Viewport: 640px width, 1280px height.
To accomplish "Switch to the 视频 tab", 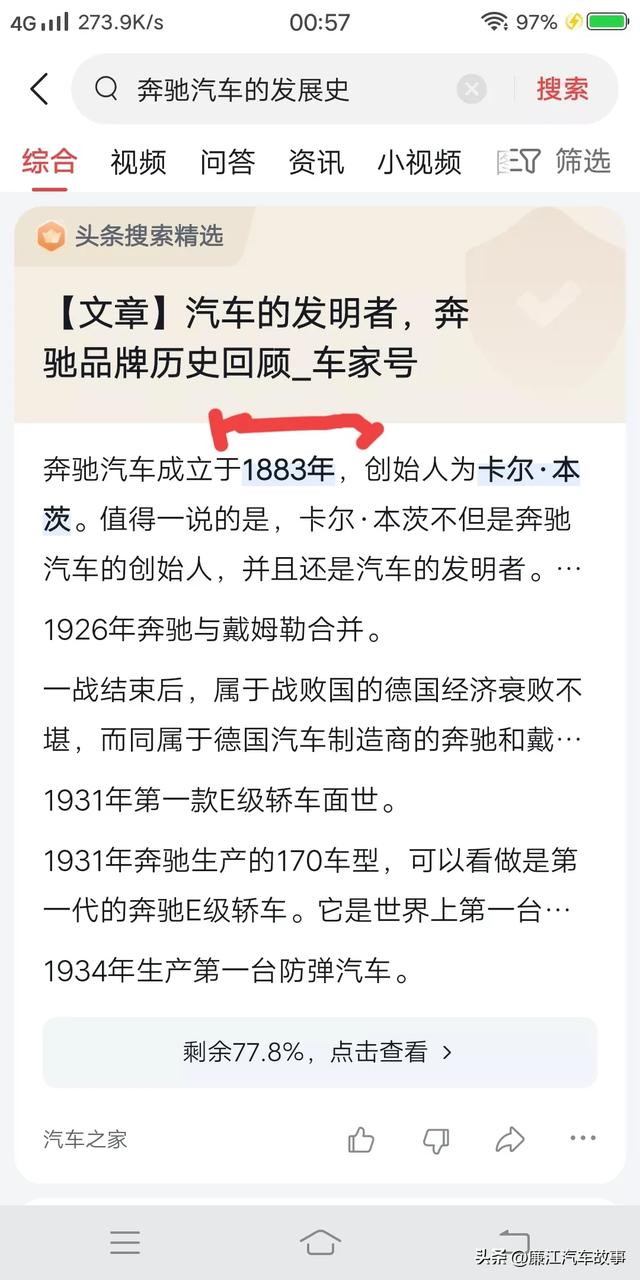I will tap(138, 161).
